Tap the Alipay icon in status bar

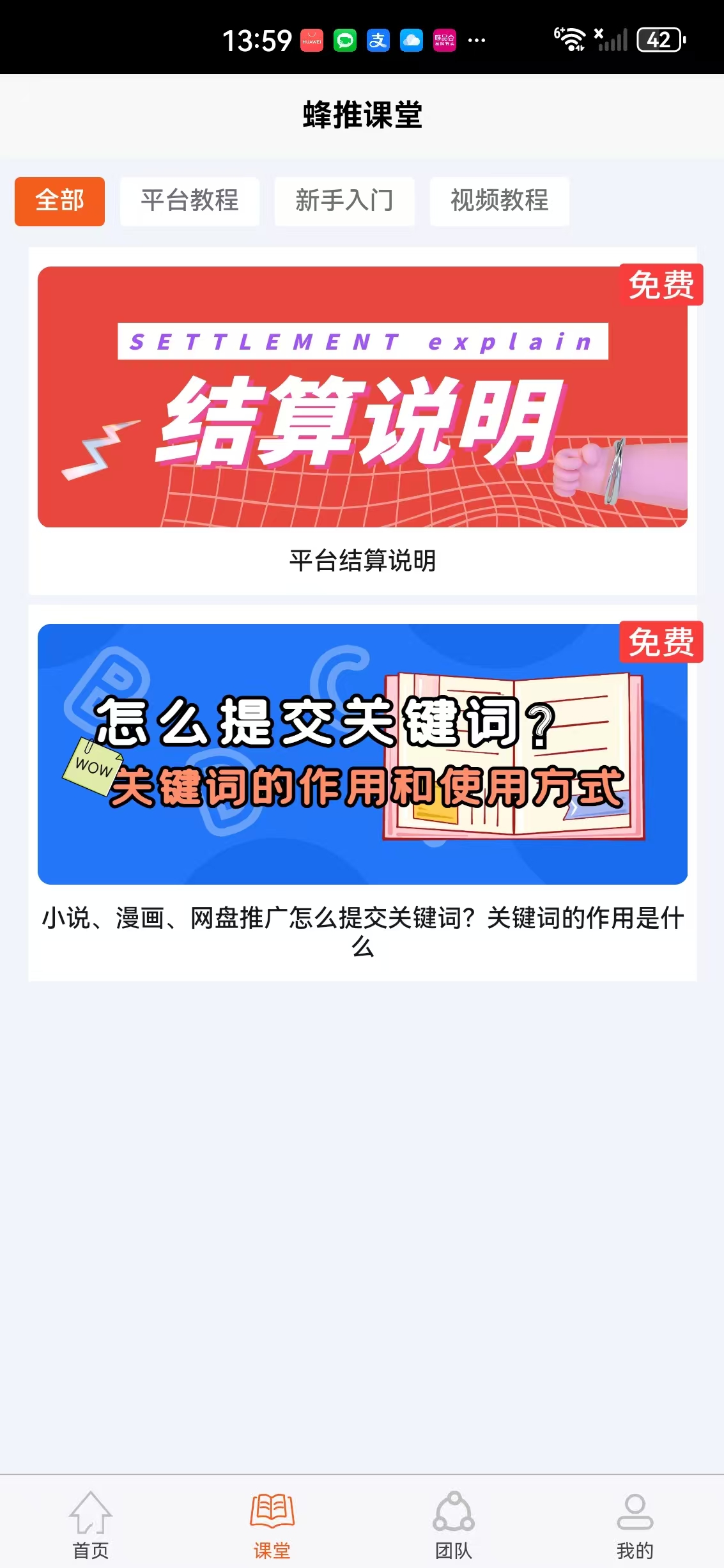click(x=378, y=40)
